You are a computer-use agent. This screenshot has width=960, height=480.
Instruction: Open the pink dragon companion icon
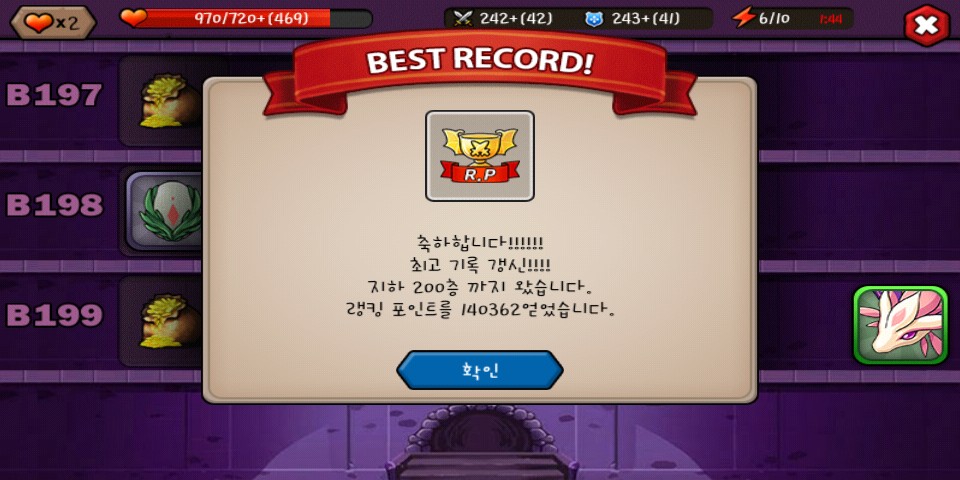pos(900,325)
